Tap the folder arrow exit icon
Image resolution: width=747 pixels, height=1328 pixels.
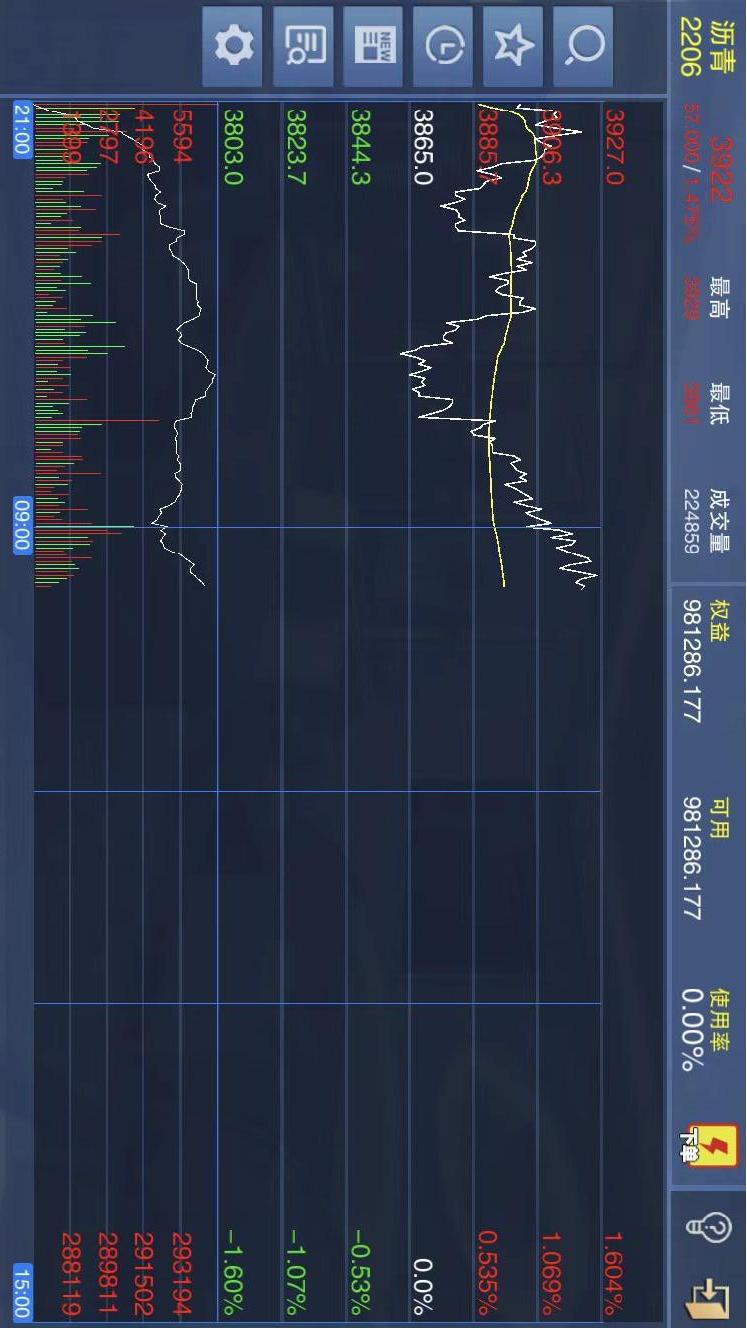tap(708, 1295)
